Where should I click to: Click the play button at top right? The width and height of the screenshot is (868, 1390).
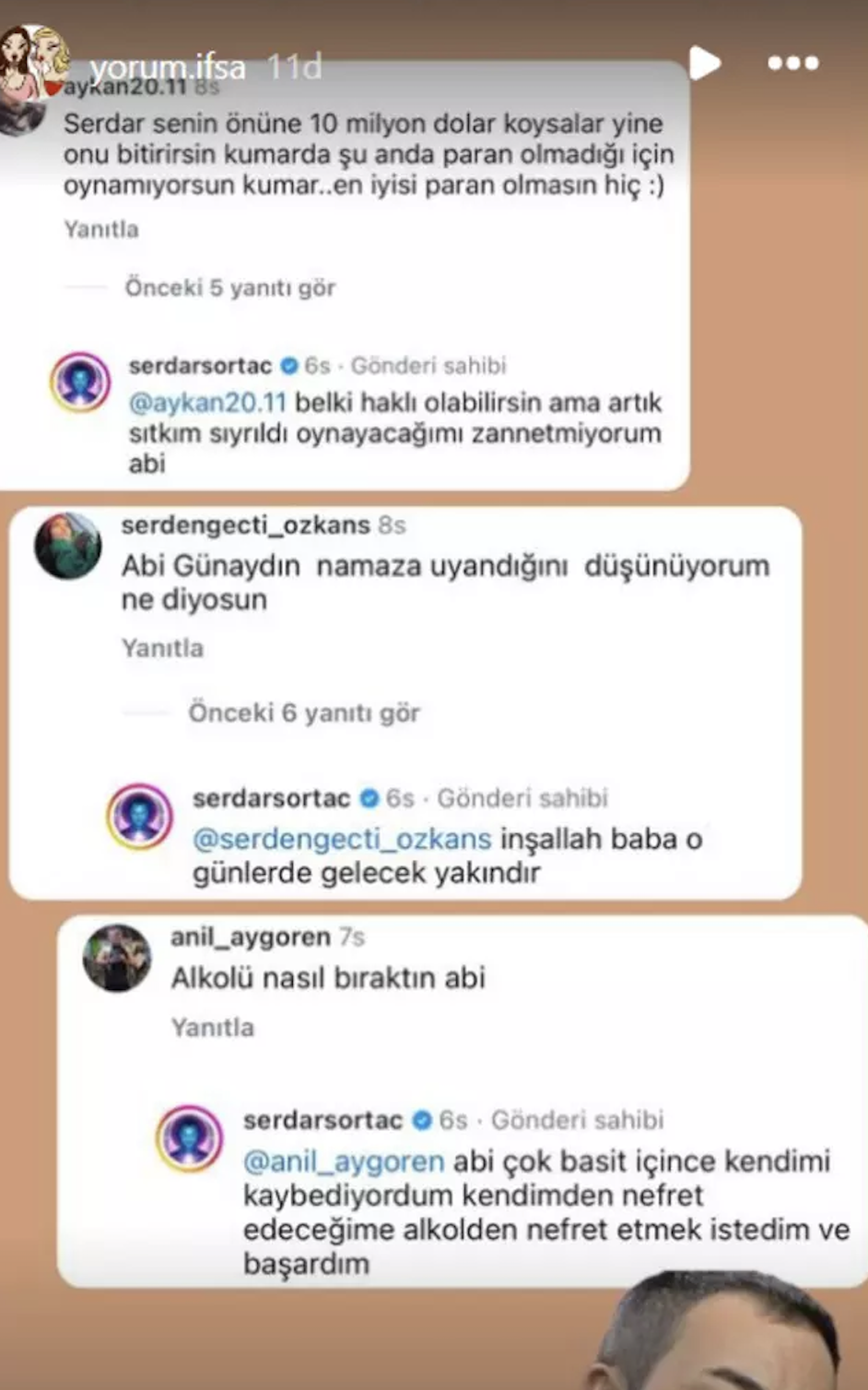(706, 63)
